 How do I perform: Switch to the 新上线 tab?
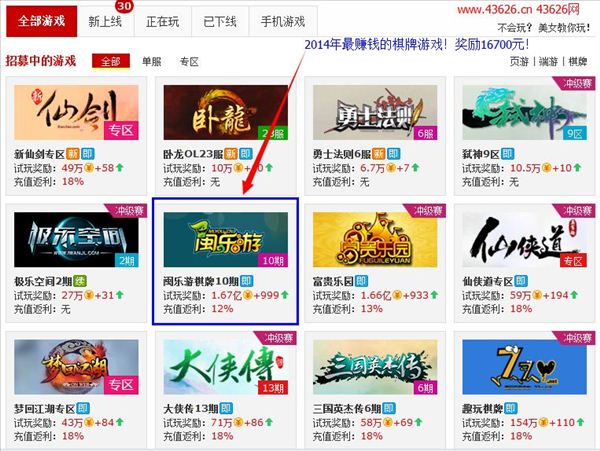pos(105,21)
